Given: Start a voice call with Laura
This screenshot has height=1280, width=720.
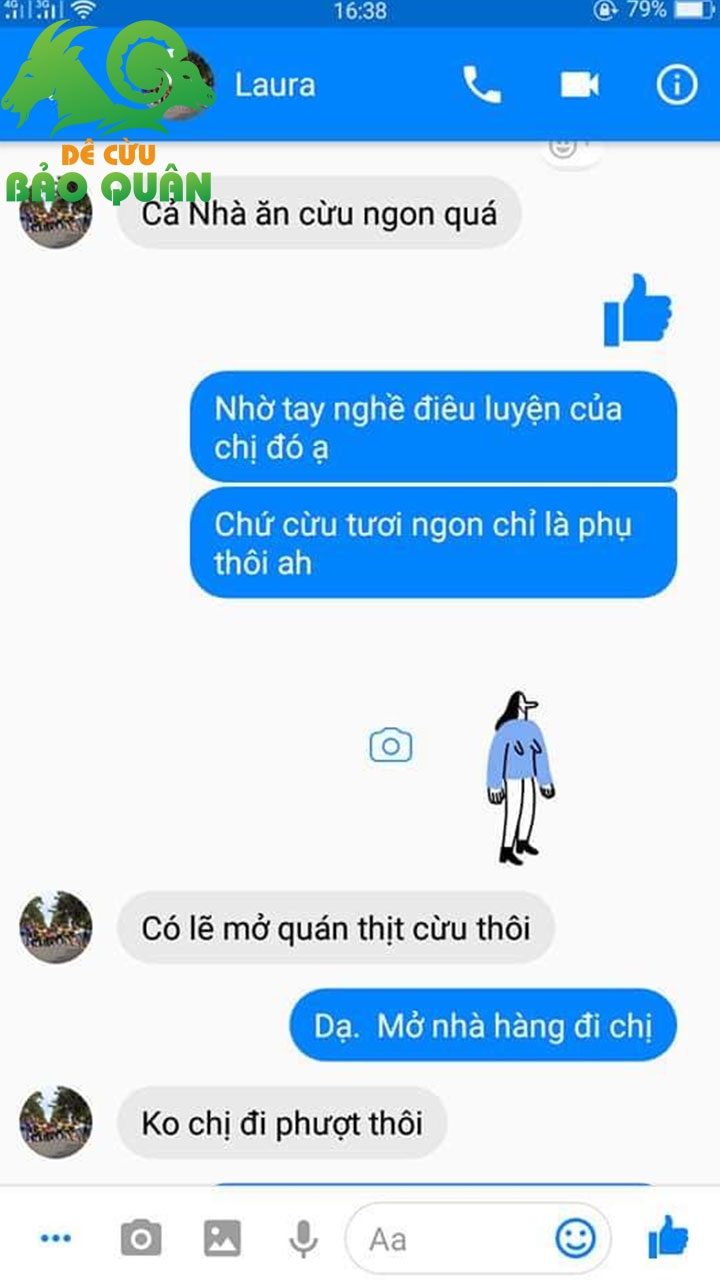Looking at the screenshot, I should coord(481,85).
